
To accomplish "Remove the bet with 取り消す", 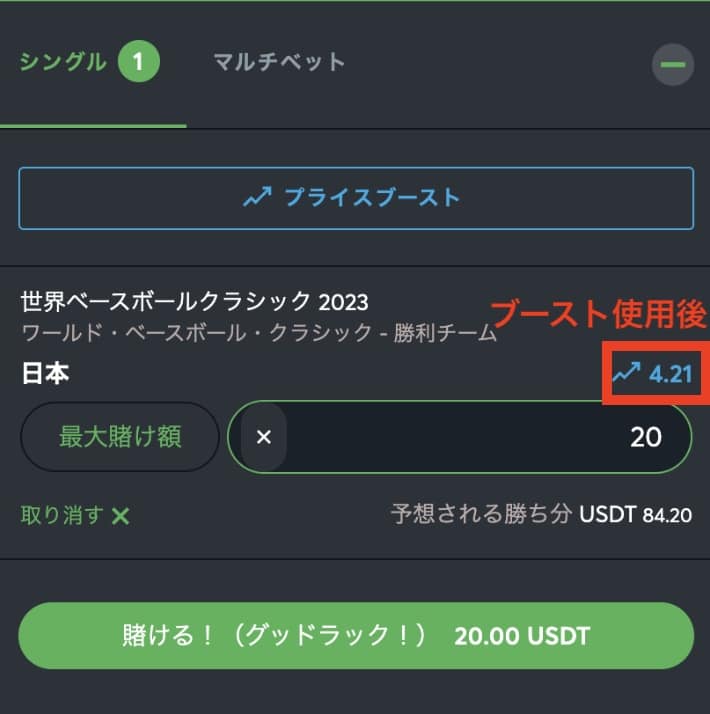I will point(75,516).
